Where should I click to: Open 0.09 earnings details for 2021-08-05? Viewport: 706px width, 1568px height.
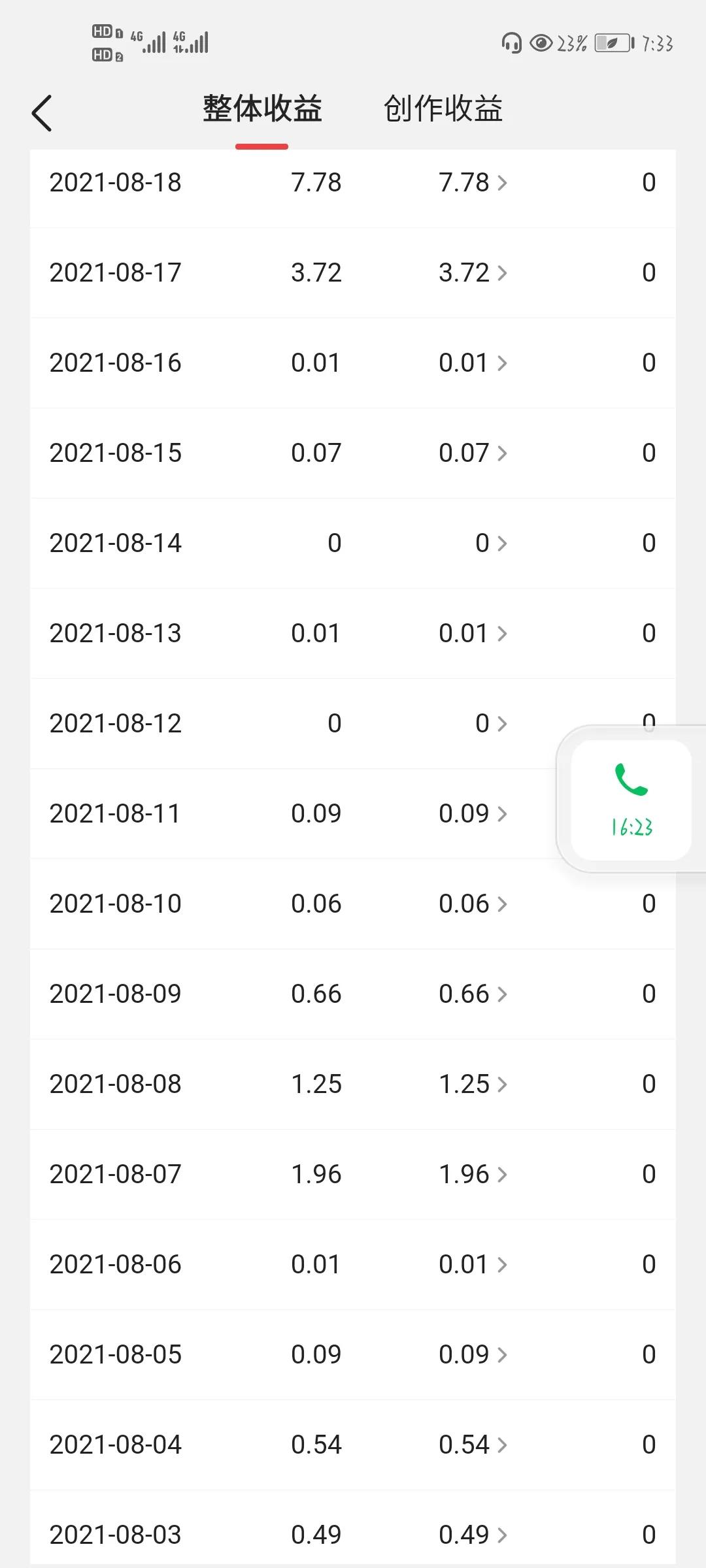(473, 1354)
